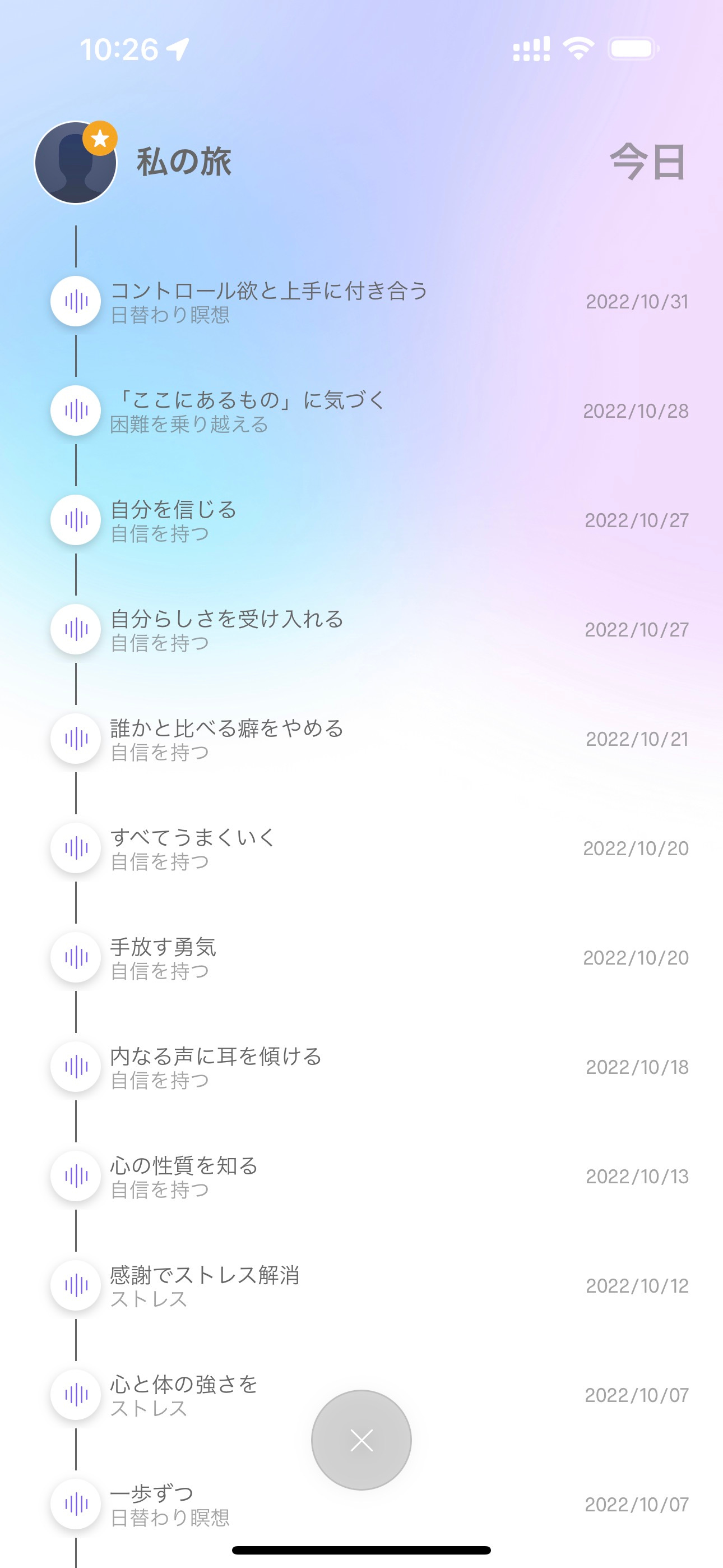The width and height of the screenshot is (723, 1568).
Task: Open 内なる声に耳を傾ける entry
Action: tap(215, 1067)
